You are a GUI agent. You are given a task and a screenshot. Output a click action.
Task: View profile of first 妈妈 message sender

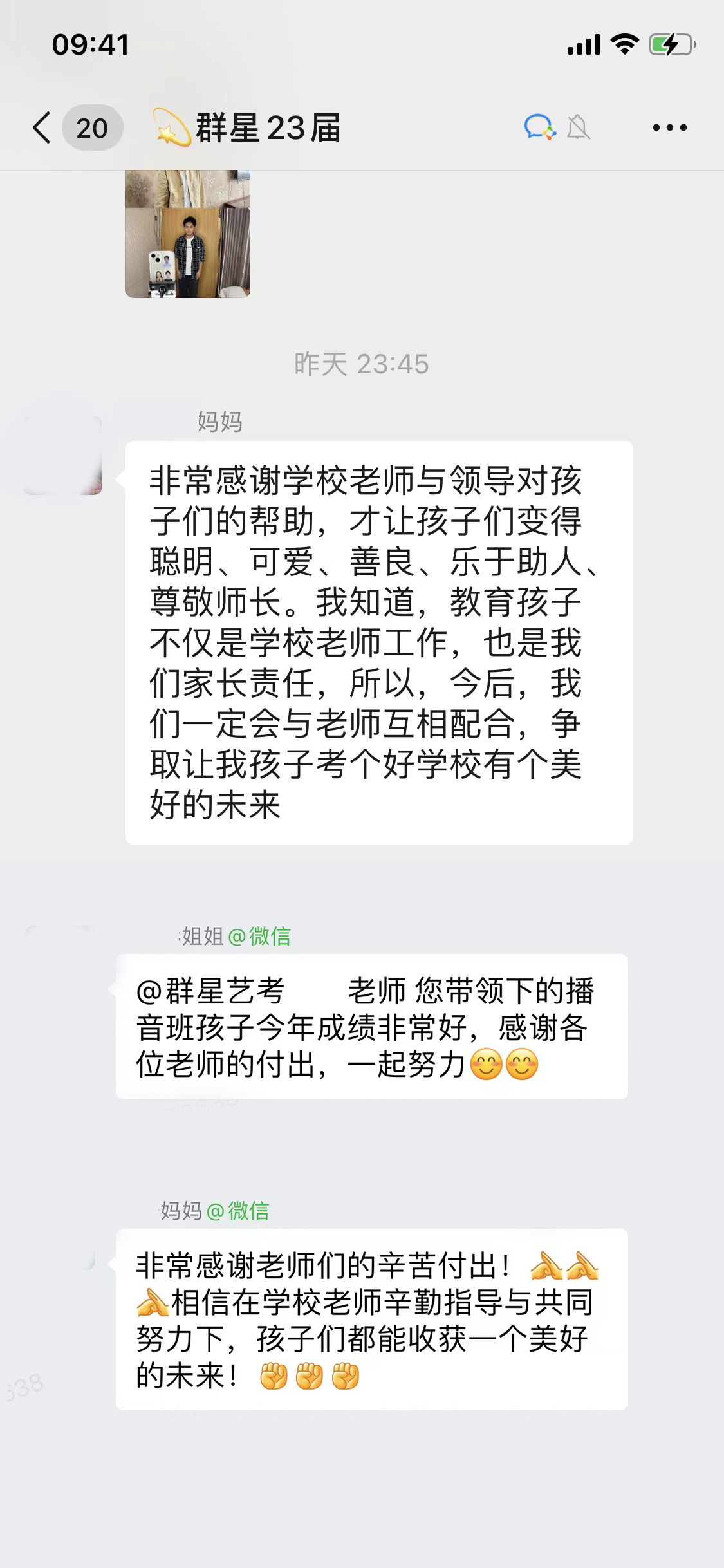click(x=63, y=456)
